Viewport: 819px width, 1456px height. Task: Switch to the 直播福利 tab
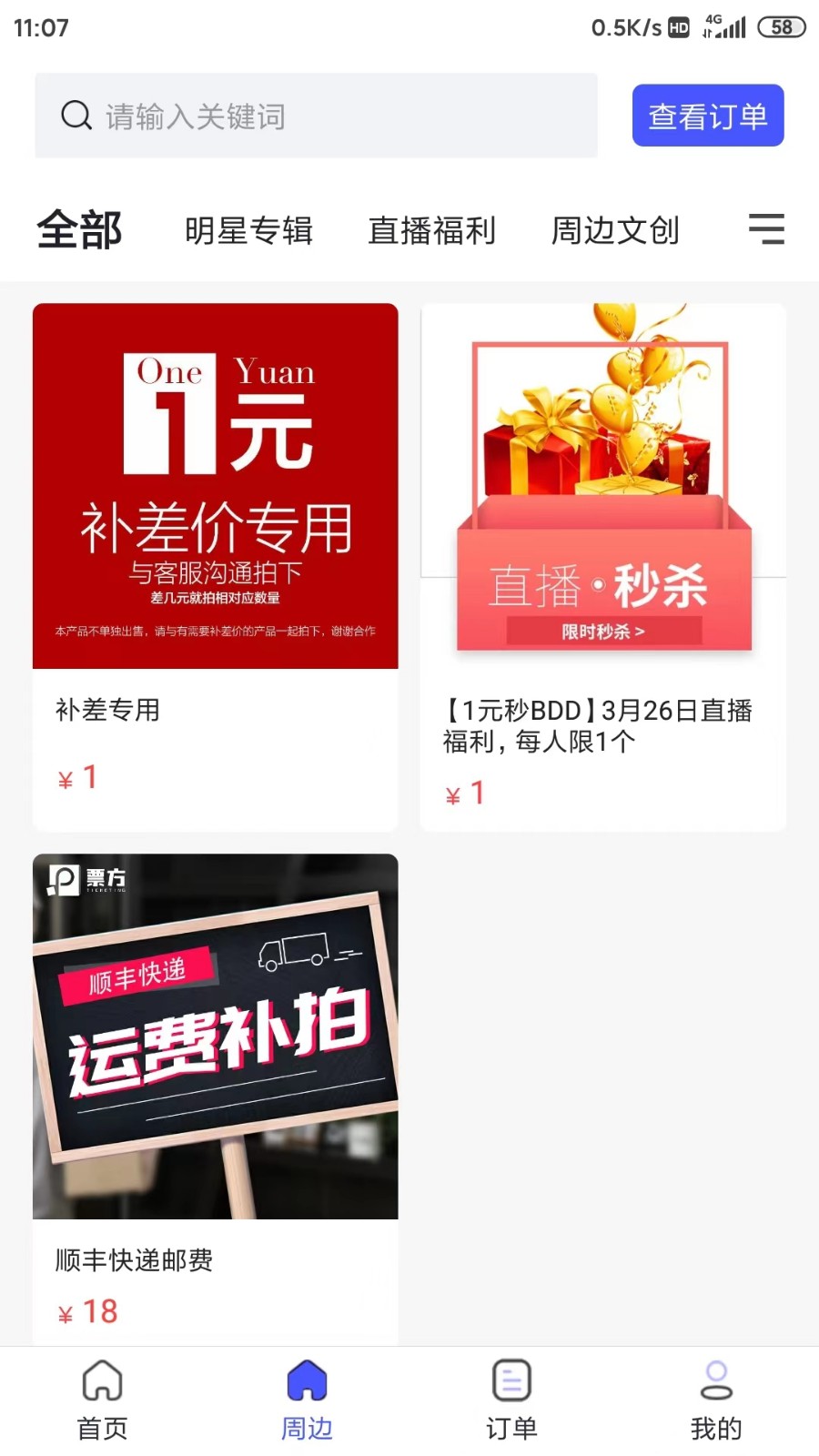pyautogui.click(x=431, y=230)
